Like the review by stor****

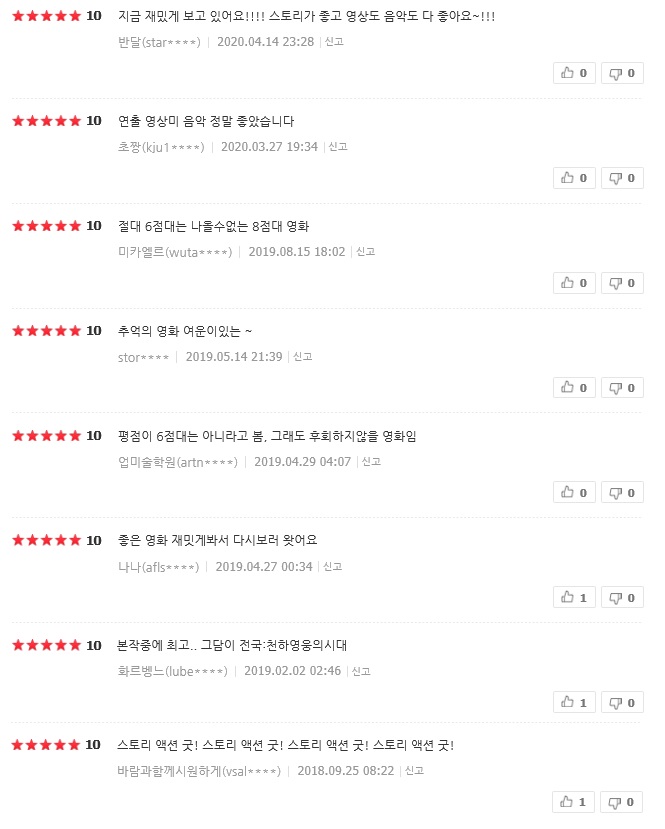(x=574, y=388)
